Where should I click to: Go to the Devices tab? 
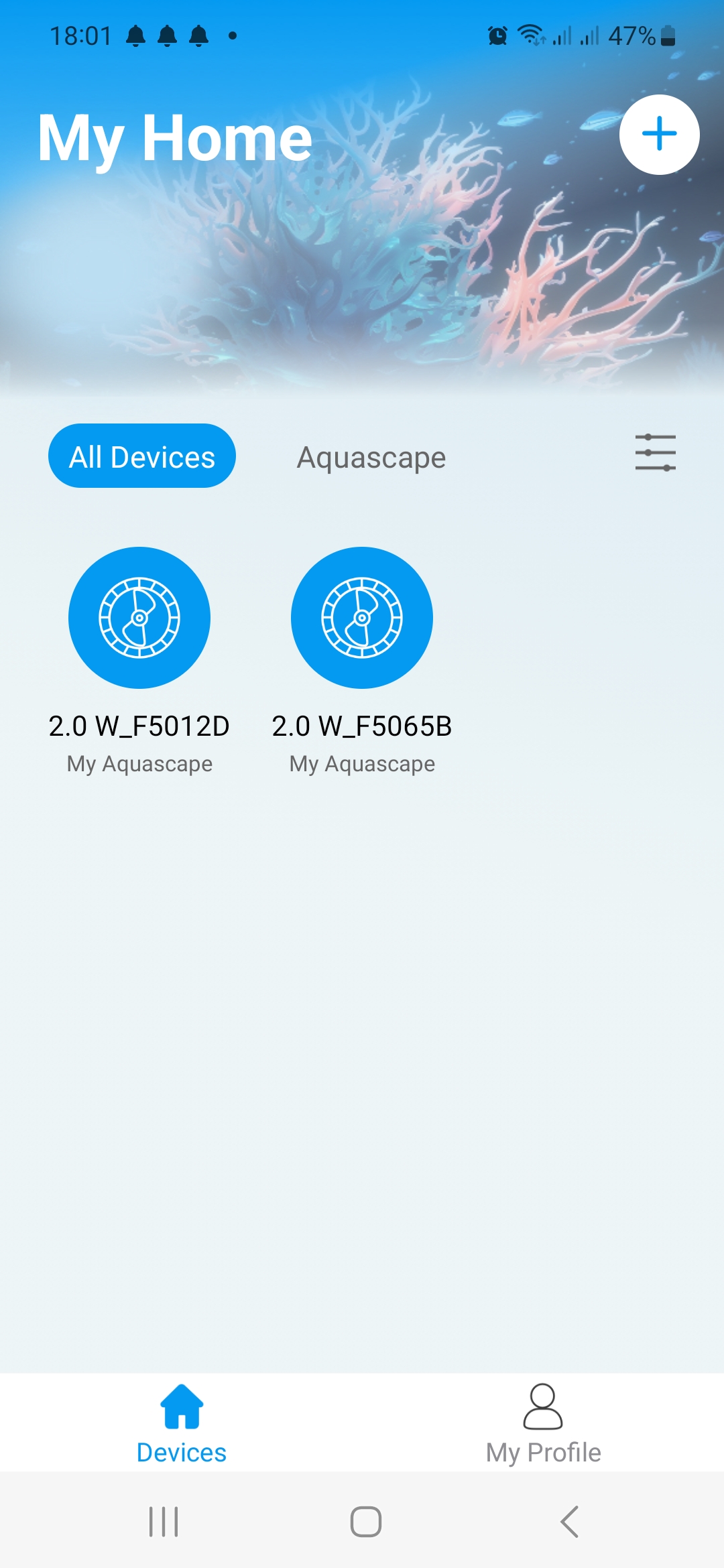click(x=182, y=1423)
